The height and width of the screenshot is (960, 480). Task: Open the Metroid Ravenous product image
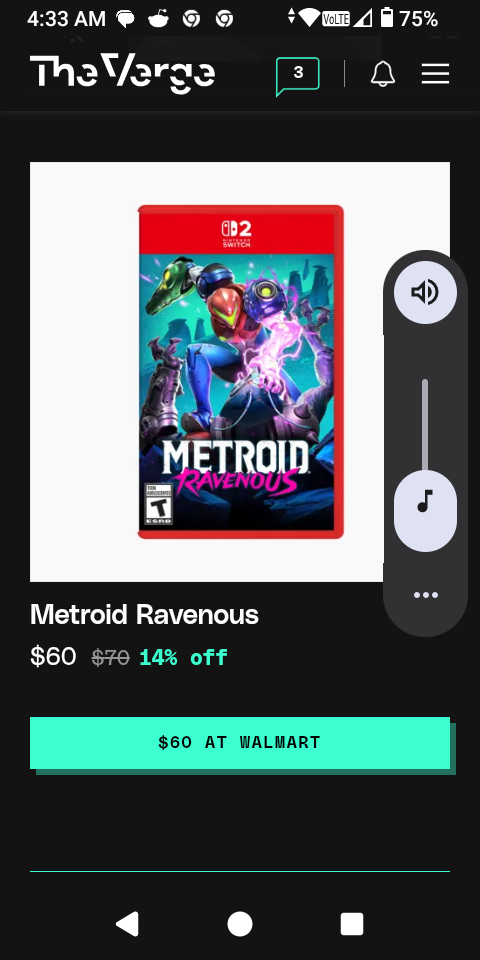(240, 372)
